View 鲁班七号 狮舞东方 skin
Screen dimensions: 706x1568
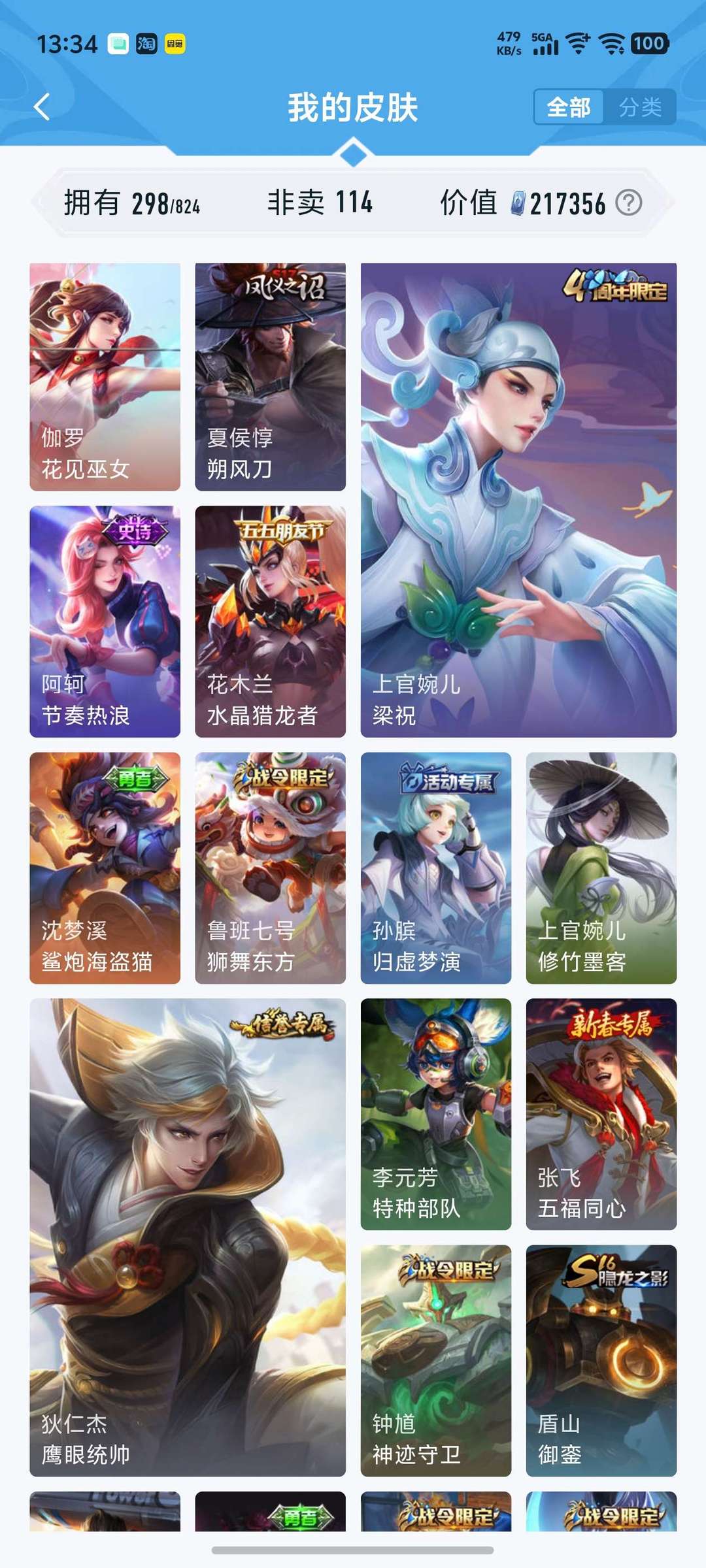tap(271, 868)
